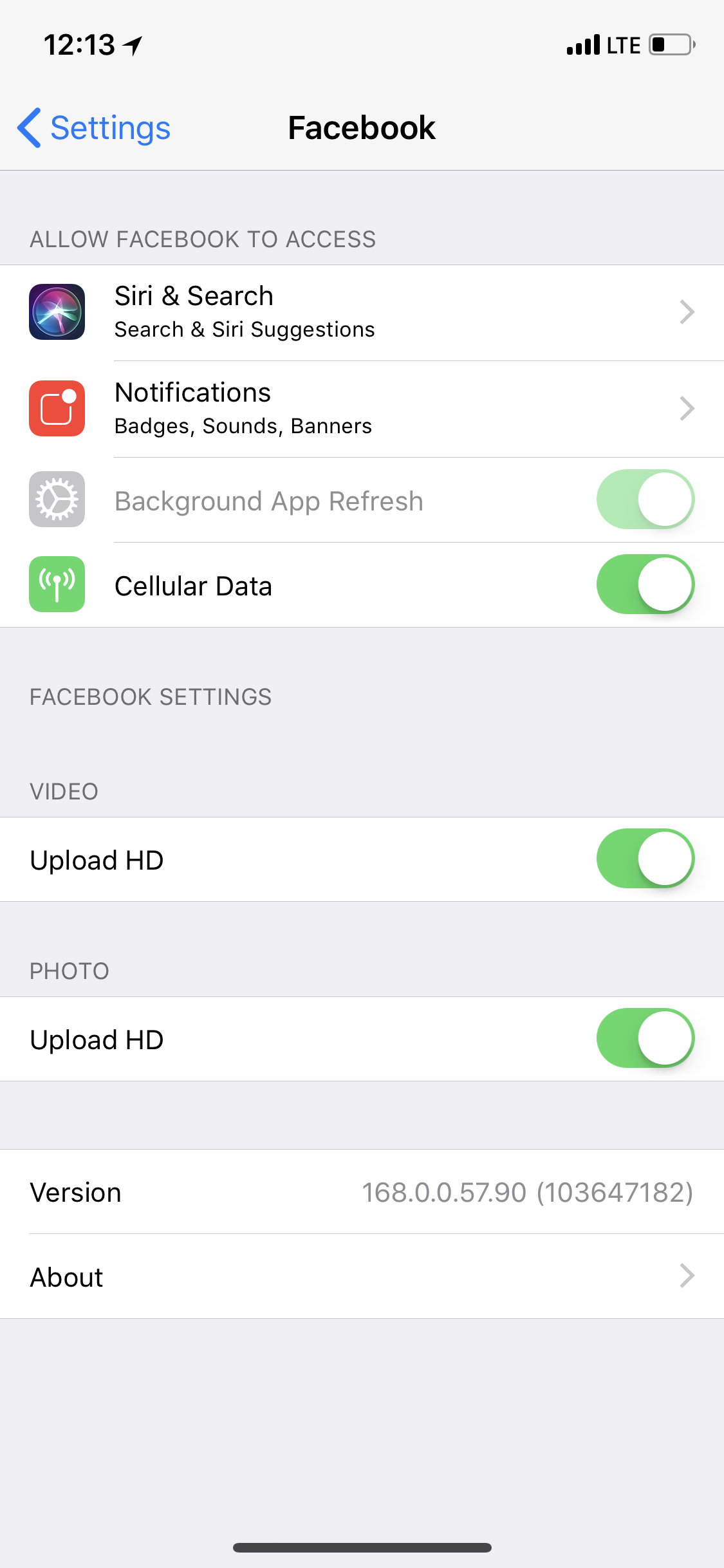Turn off Cellular Data for Facebook
This screenshot has width=724, height=1568.
pos(645,584)
